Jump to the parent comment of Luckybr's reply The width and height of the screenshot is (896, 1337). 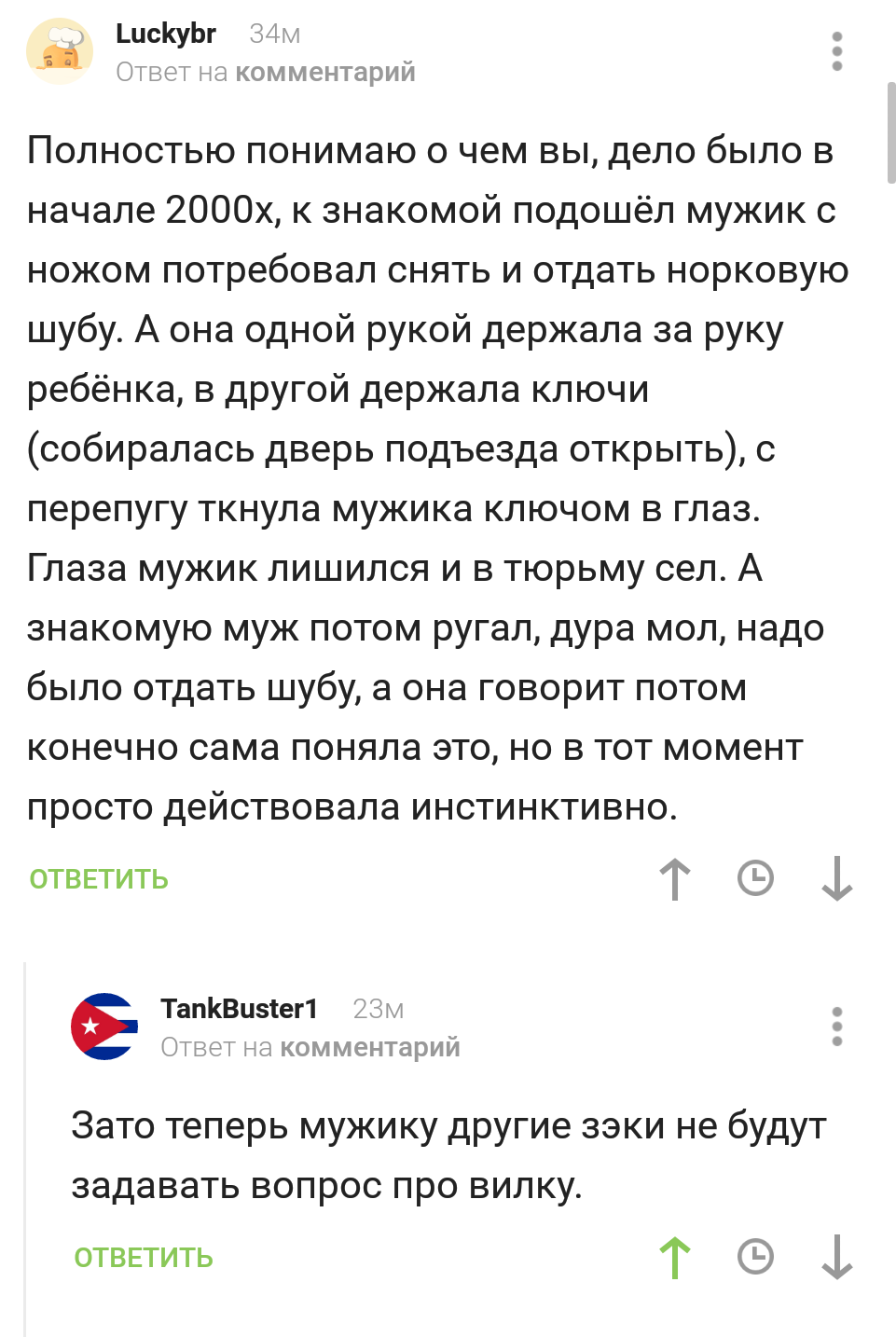click(x=324, y=73)
